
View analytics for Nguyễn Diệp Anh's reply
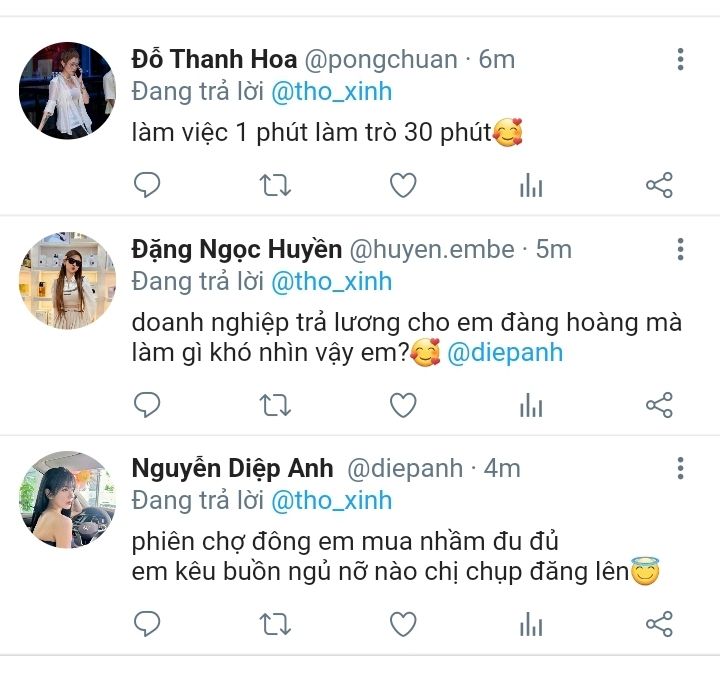click(x=531, y=625)
